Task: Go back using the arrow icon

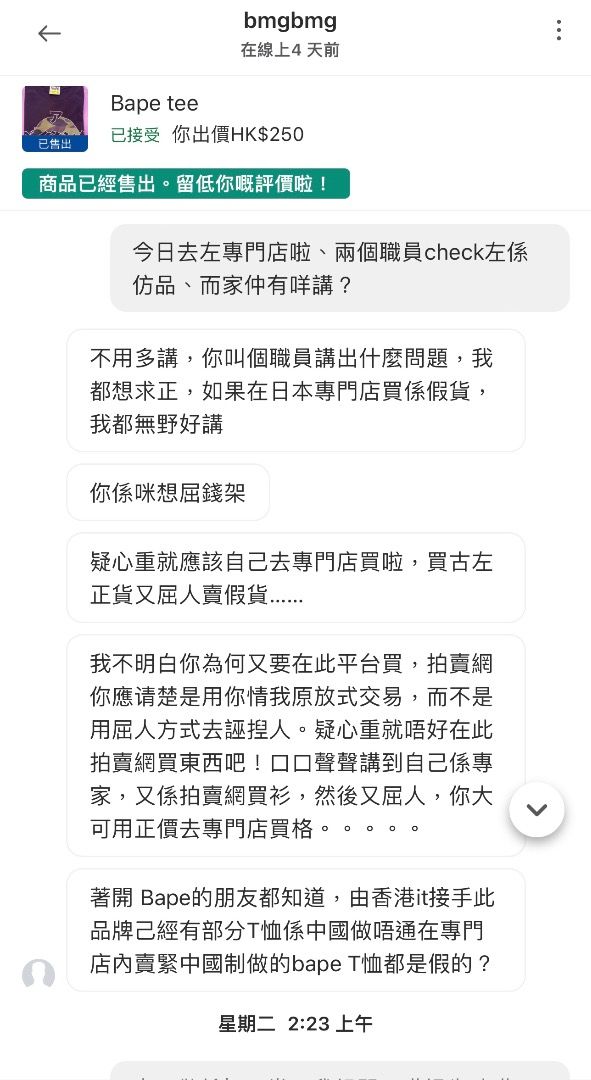Action: [49, 33]
